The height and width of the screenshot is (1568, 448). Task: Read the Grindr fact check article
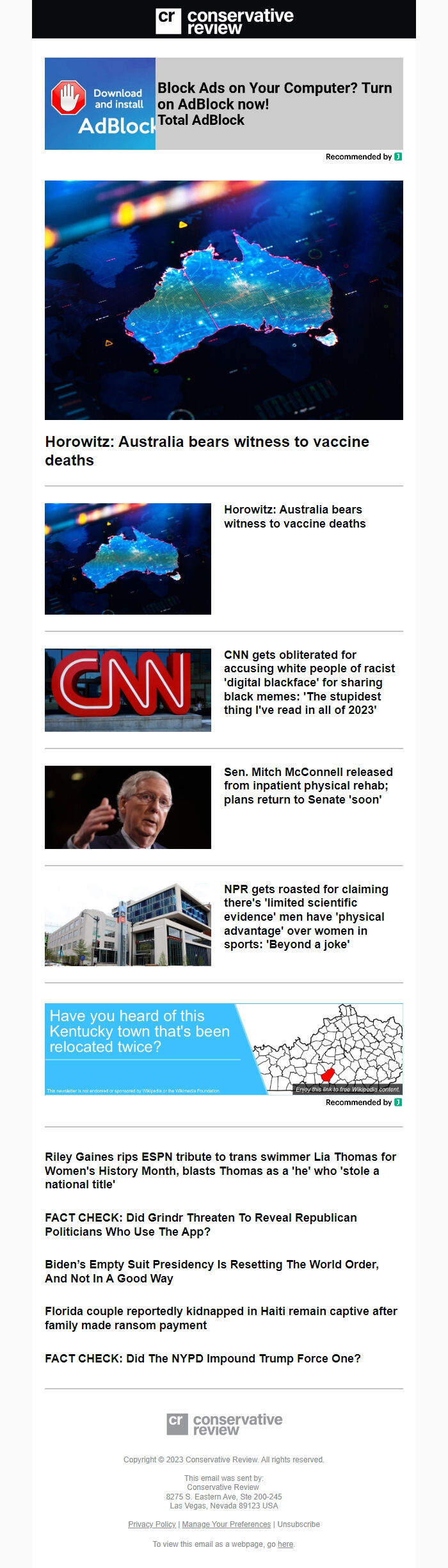(200, 1224)
